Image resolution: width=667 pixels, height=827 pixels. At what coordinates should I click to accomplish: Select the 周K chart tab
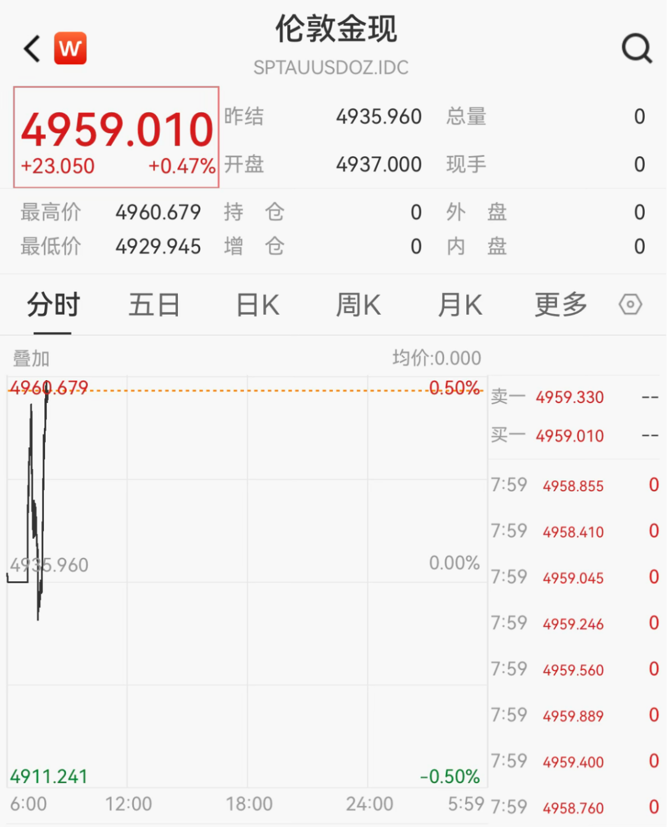click(358, 305)
